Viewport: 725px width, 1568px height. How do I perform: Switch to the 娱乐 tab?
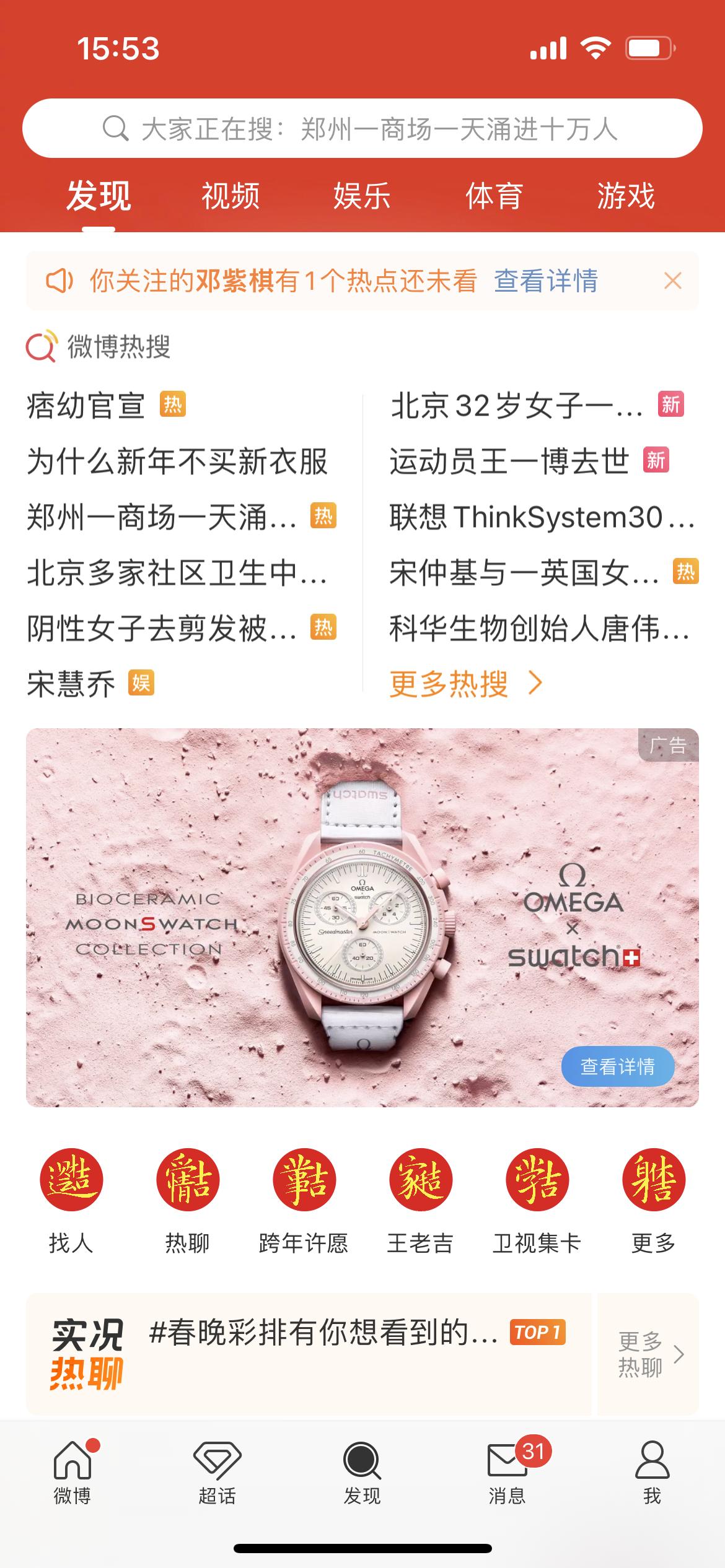(362, 196)
